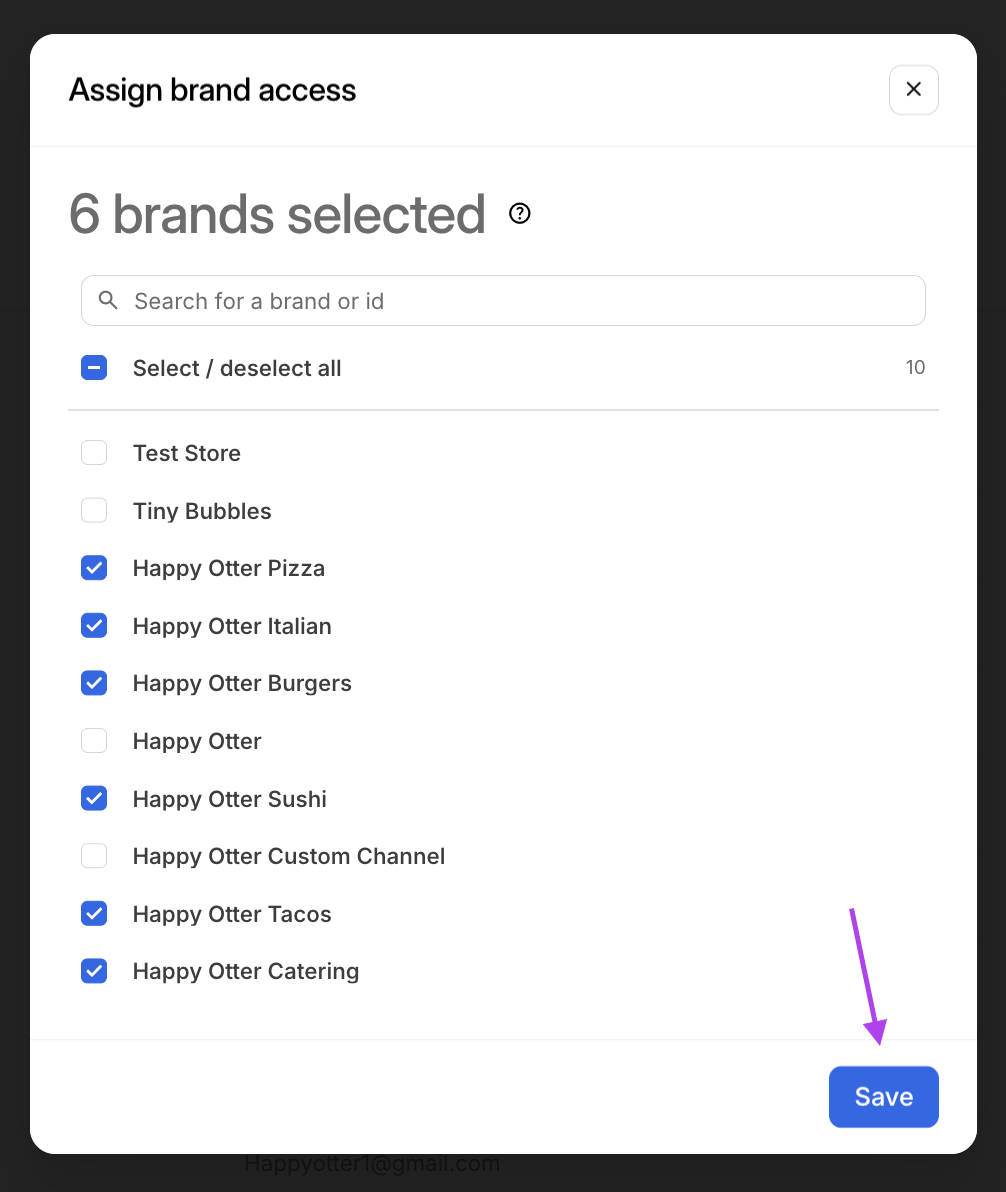Screen dimensions: 1006x1192
Task: Save the brand access selection
Action: 883,1097
